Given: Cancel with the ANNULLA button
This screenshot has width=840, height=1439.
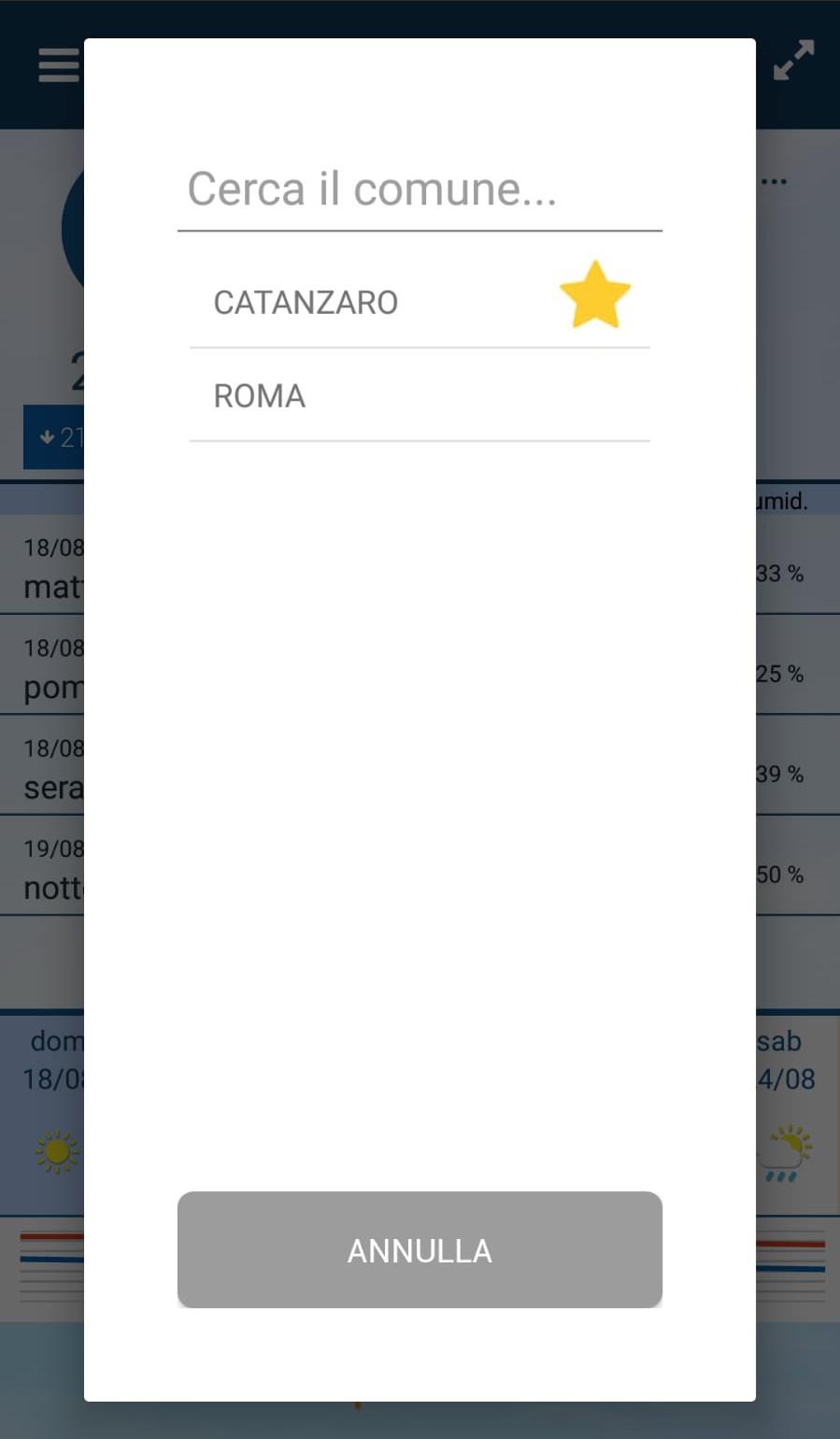Looking at the screenshot, I should pos(420,1249).
